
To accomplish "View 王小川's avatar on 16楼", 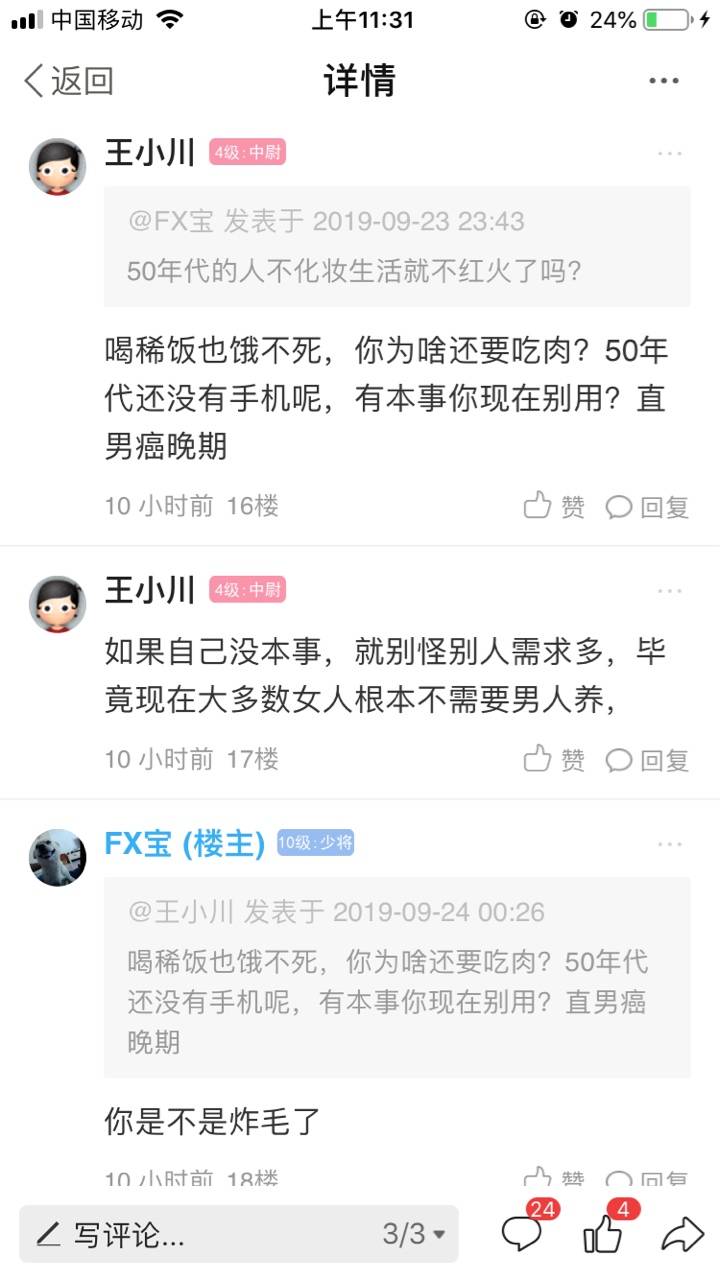I will coord(57,166).
